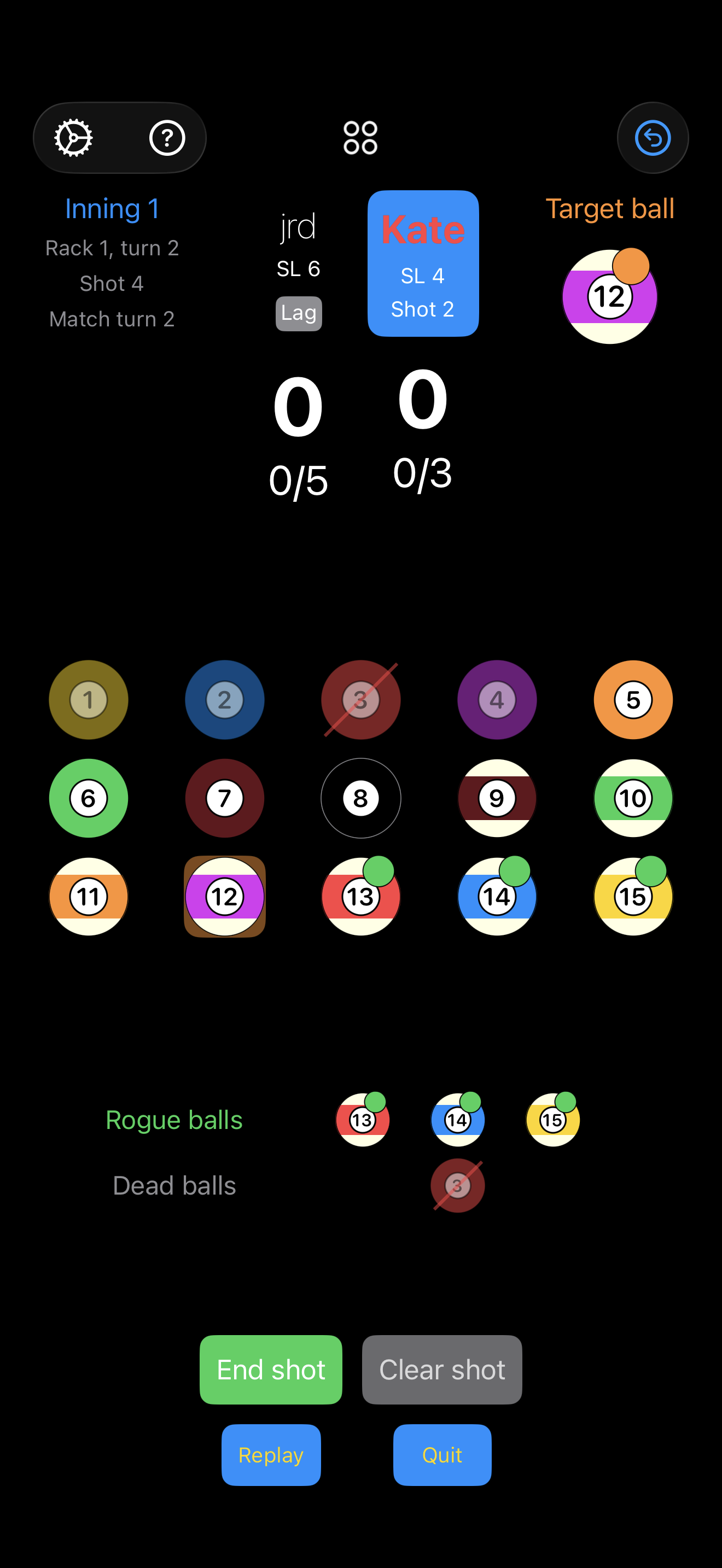Open the four-circle grid view
Screen dimensions: 722x1568
coord(360,138)
